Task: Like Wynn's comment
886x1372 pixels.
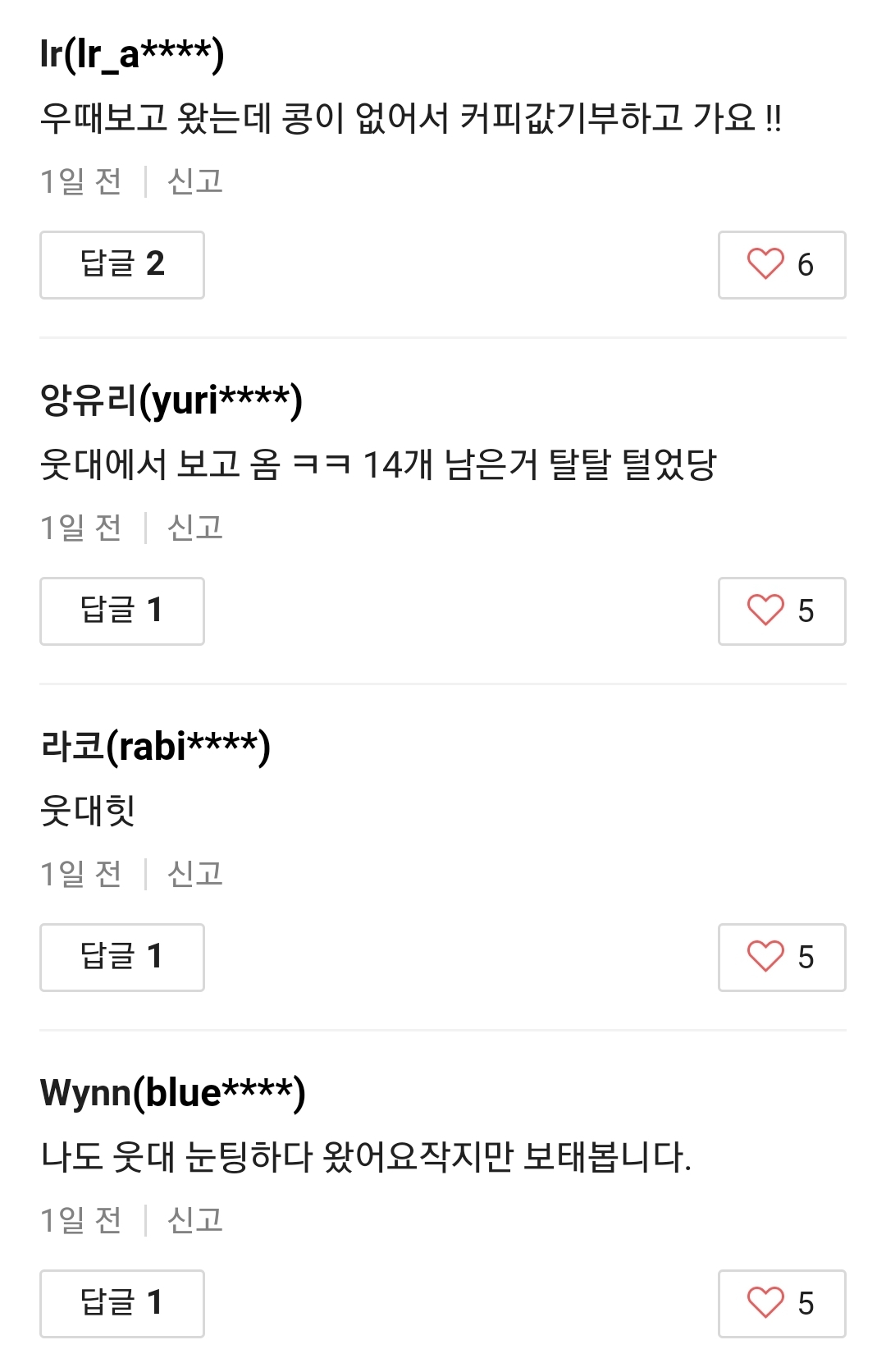Action: (x=781, y=1303)
